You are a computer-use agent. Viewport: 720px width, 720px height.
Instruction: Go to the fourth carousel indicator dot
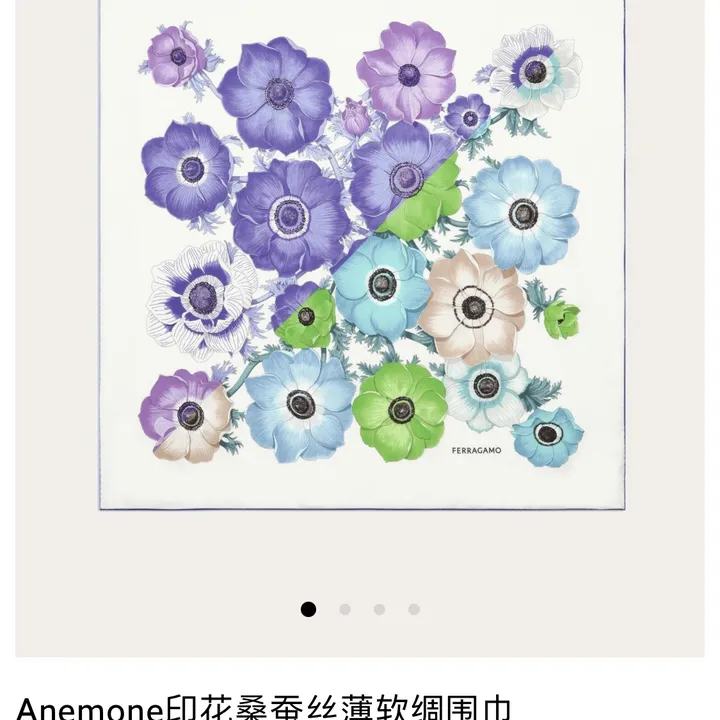(414, 609)
